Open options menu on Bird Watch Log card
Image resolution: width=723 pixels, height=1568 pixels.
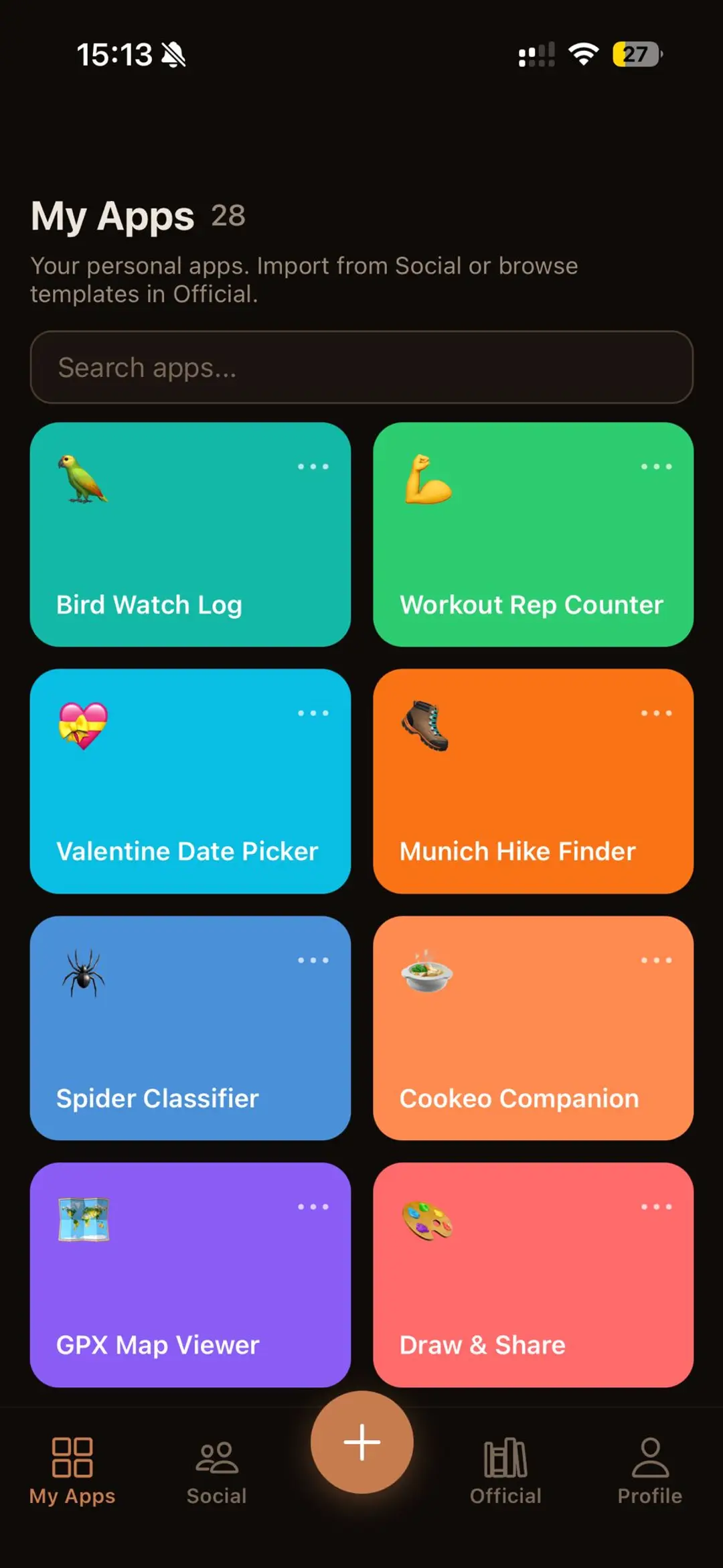click(x=313, y=467)
